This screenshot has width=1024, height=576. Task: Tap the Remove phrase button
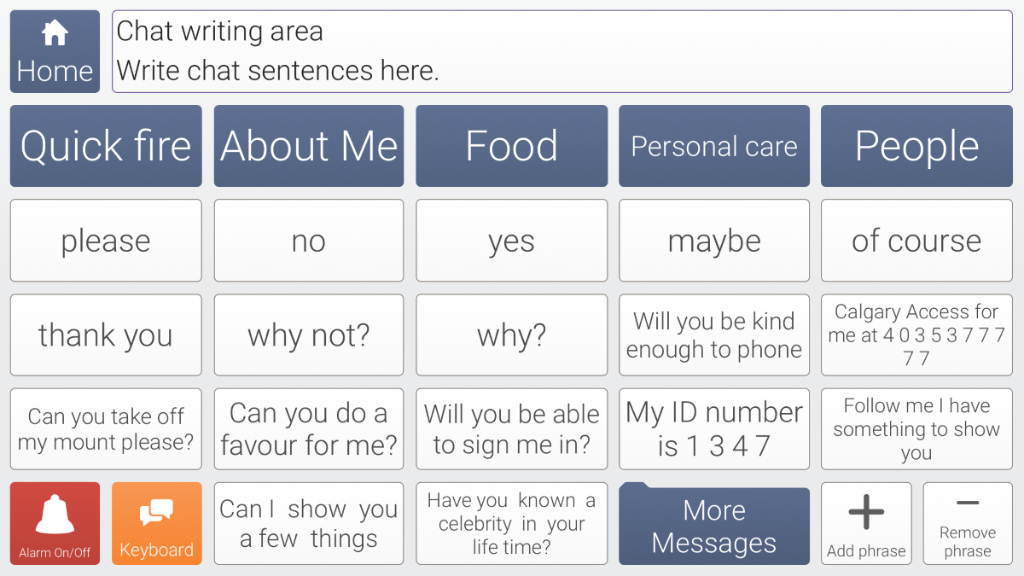click(967, 523)
